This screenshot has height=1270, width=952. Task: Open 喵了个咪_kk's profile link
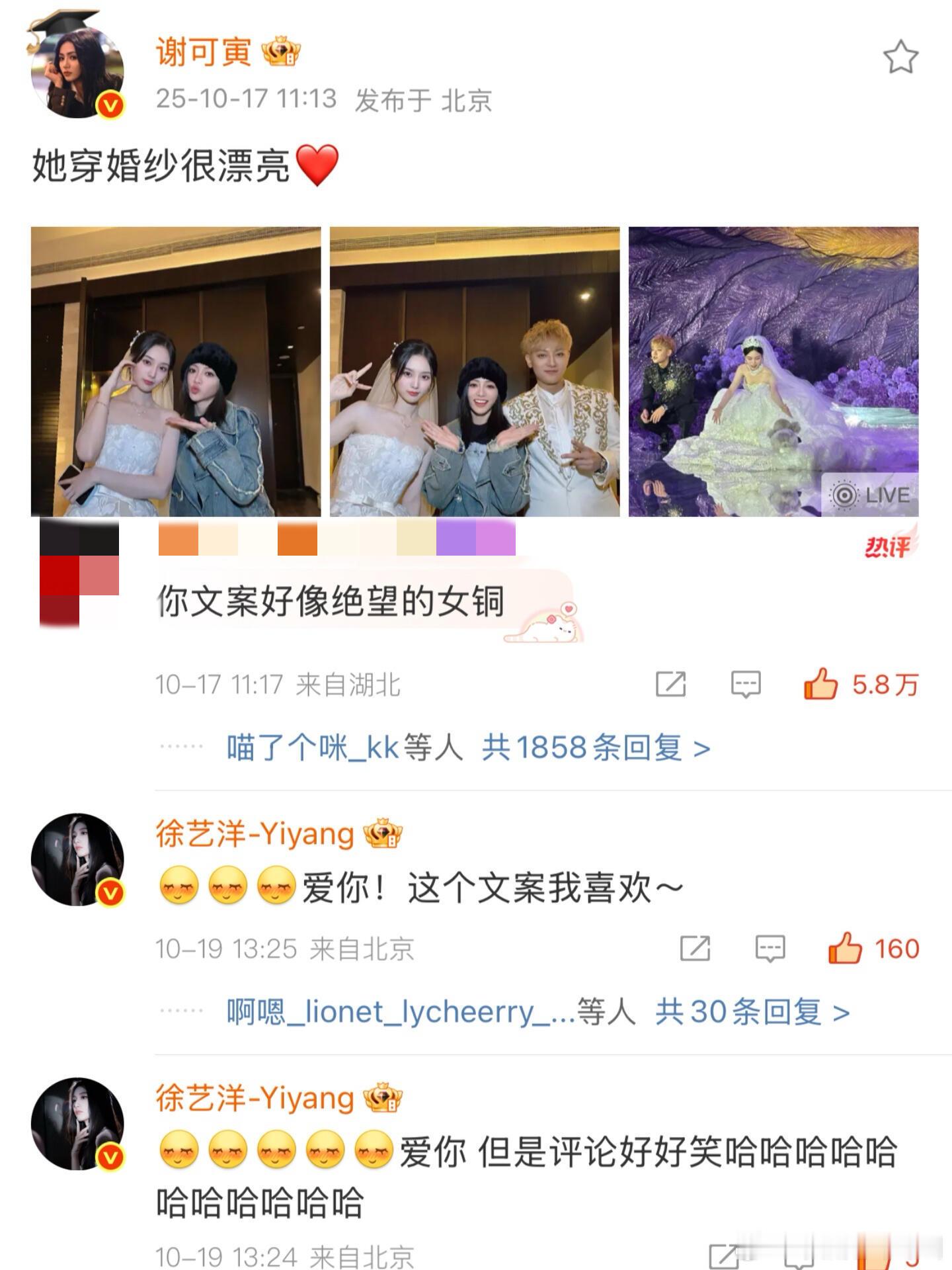pyautogui.click(x=313, y=748)
